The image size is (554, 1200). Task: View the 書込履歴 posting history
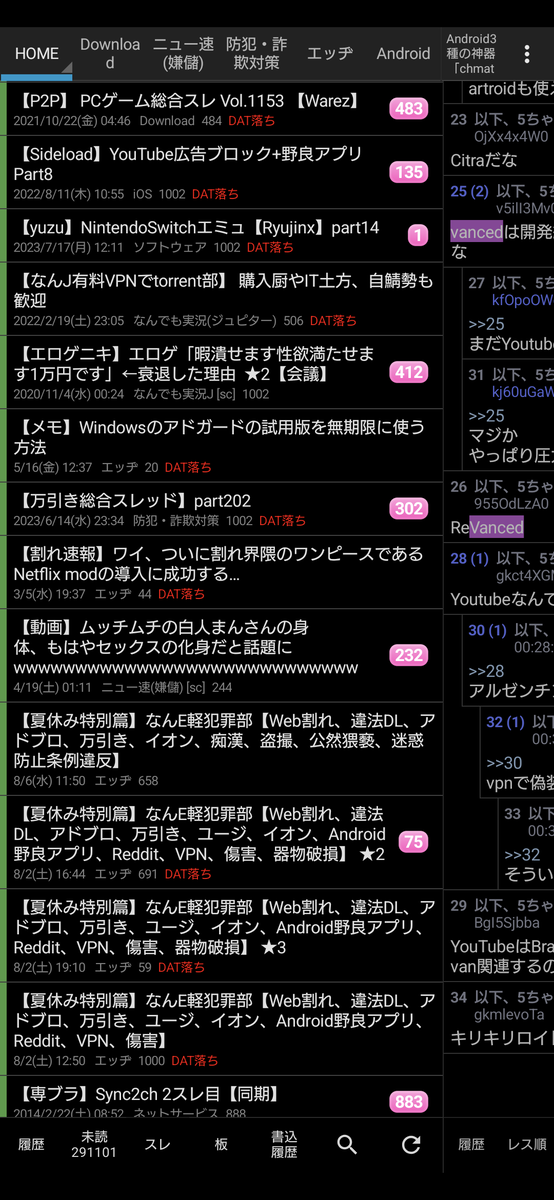point(284,1145)
